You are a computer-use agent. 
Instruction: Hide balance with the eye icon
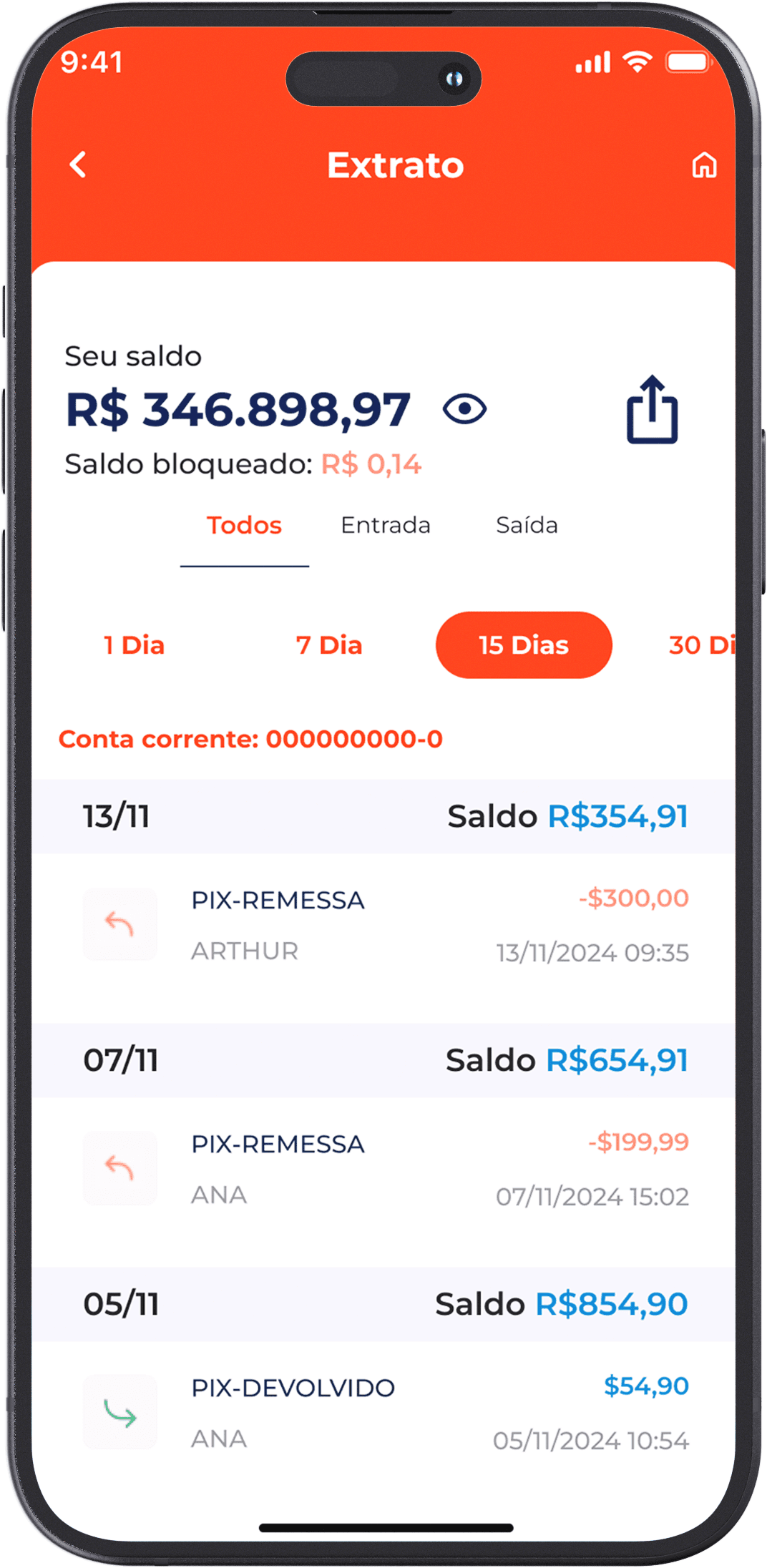pos(464,410)
